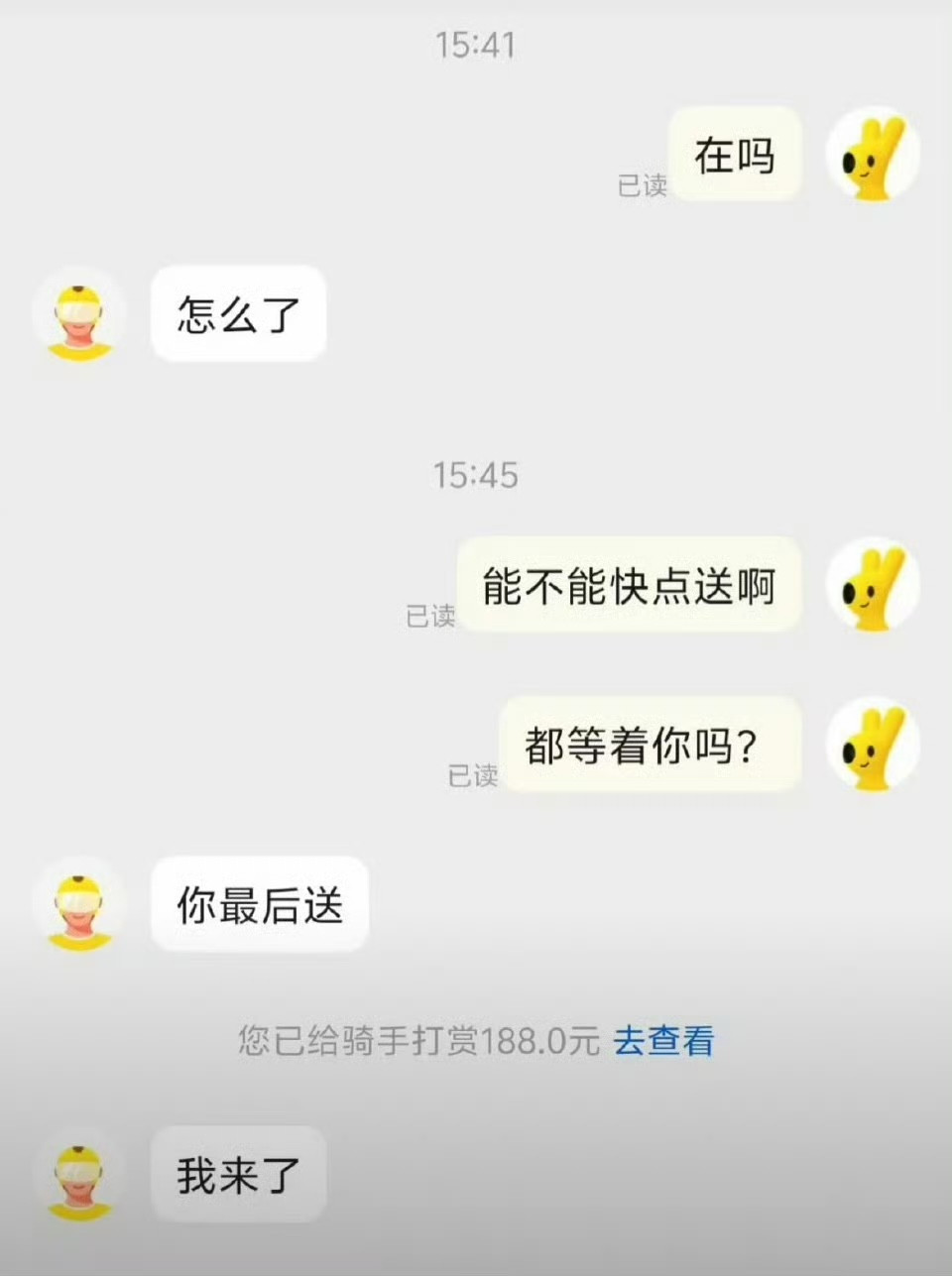Screen dimensions: 952x1276
Task: Select the 我来了 message bubble
Action: pyautogui.click(x=236, y=1177)
